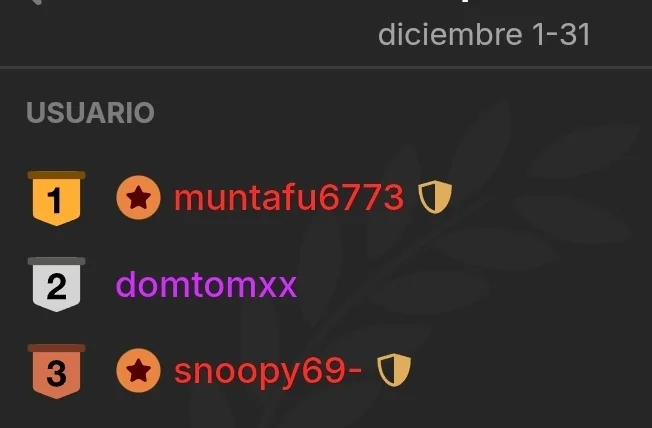View snoopy69- in third place

click(267, 371)
